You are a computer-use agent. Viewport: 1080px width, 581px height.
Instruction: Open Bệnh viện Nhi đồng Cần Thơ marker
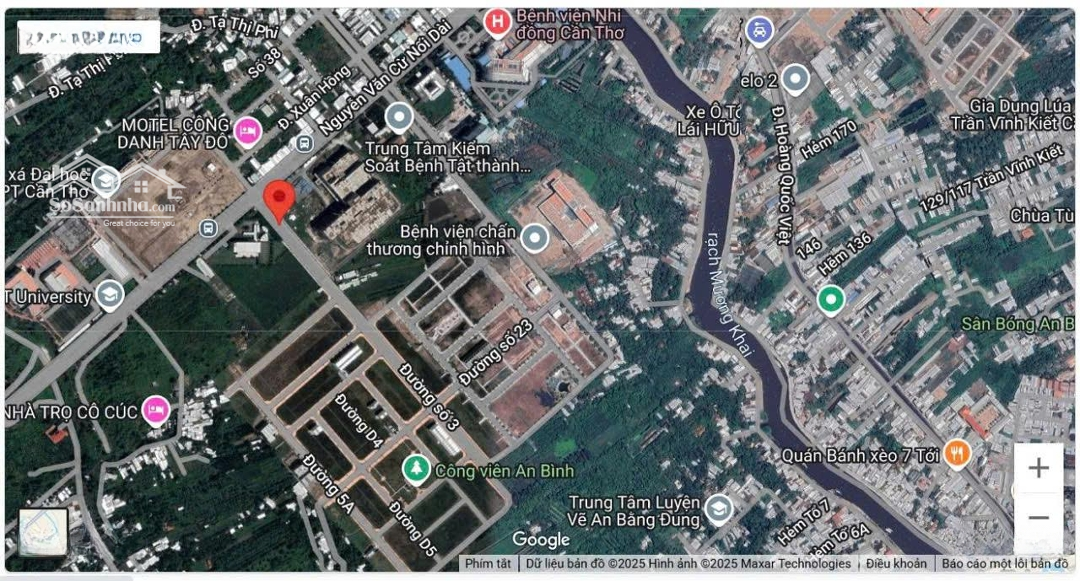click(x=497, y=21)
